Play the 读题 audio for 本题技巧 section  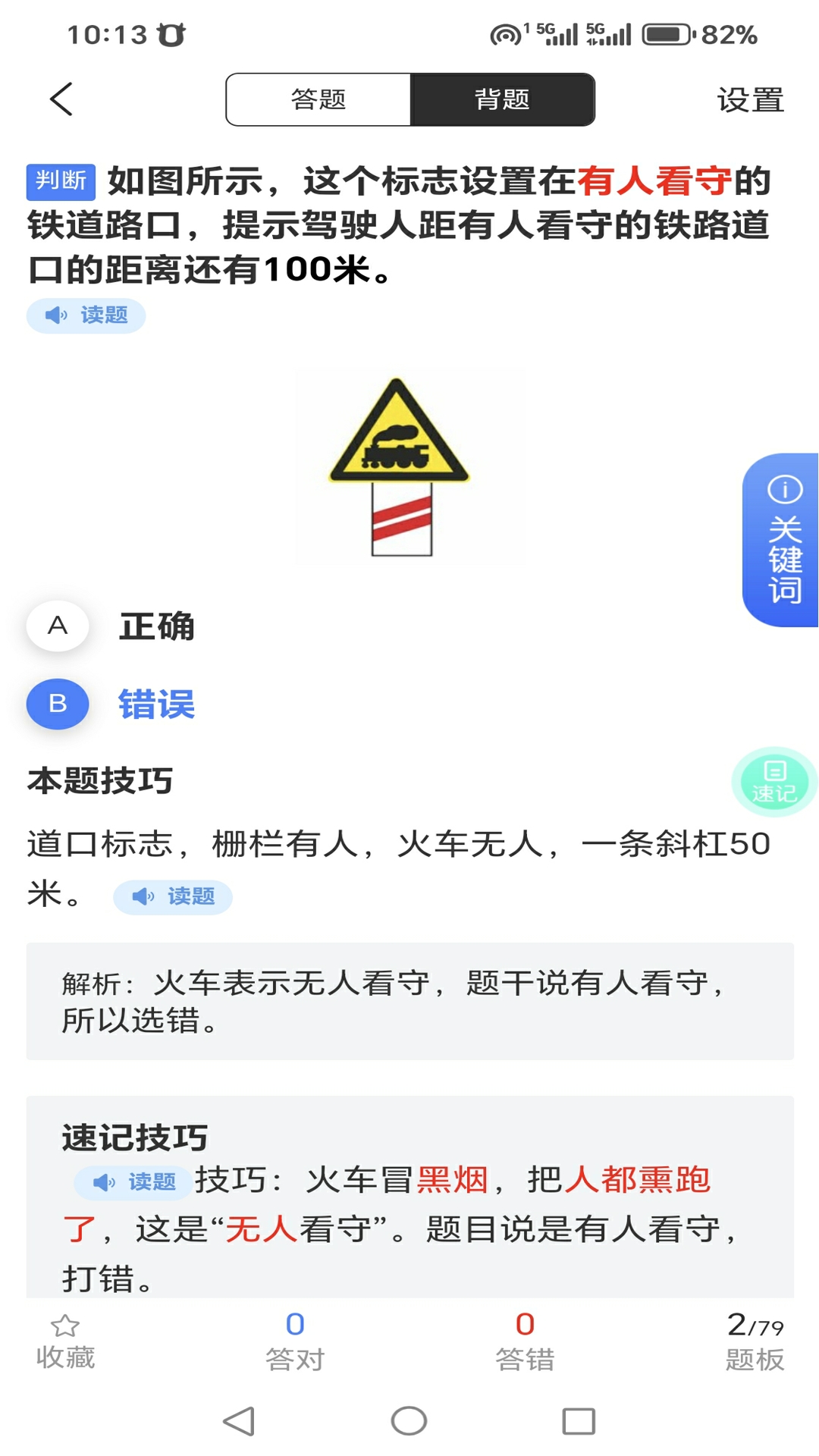(172, 896)
